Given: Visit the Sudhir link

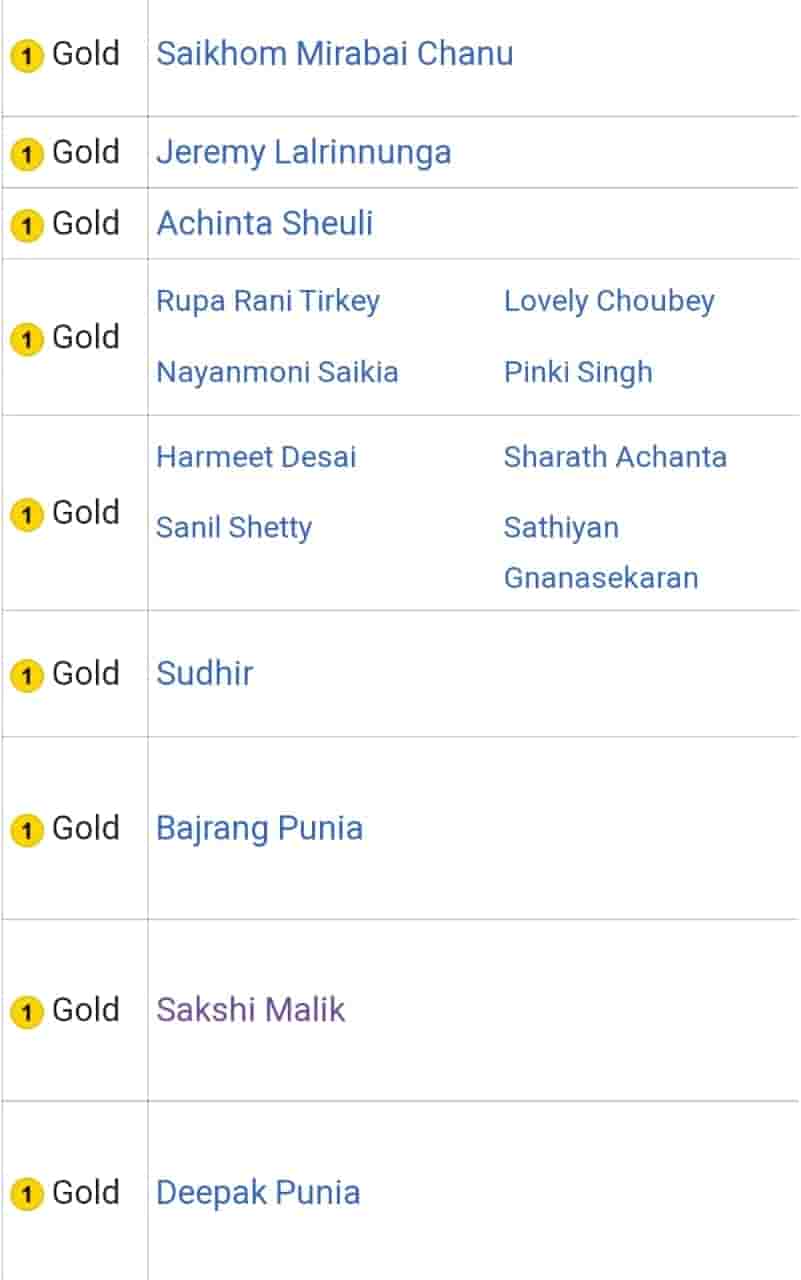Looking at the screenshot, I should [204, 673].
